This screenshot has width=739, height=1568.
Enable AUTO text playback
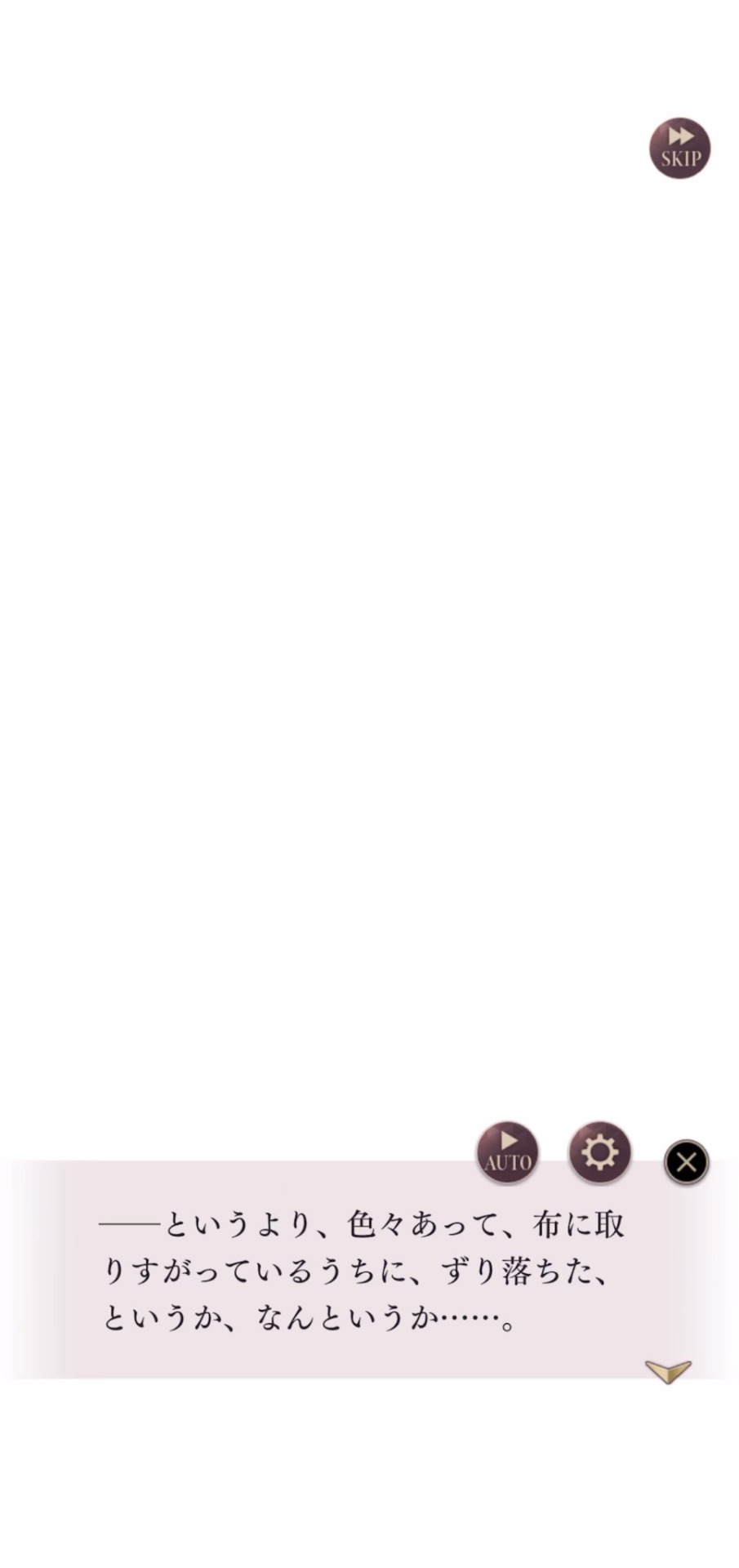(x=508, y=1152)
